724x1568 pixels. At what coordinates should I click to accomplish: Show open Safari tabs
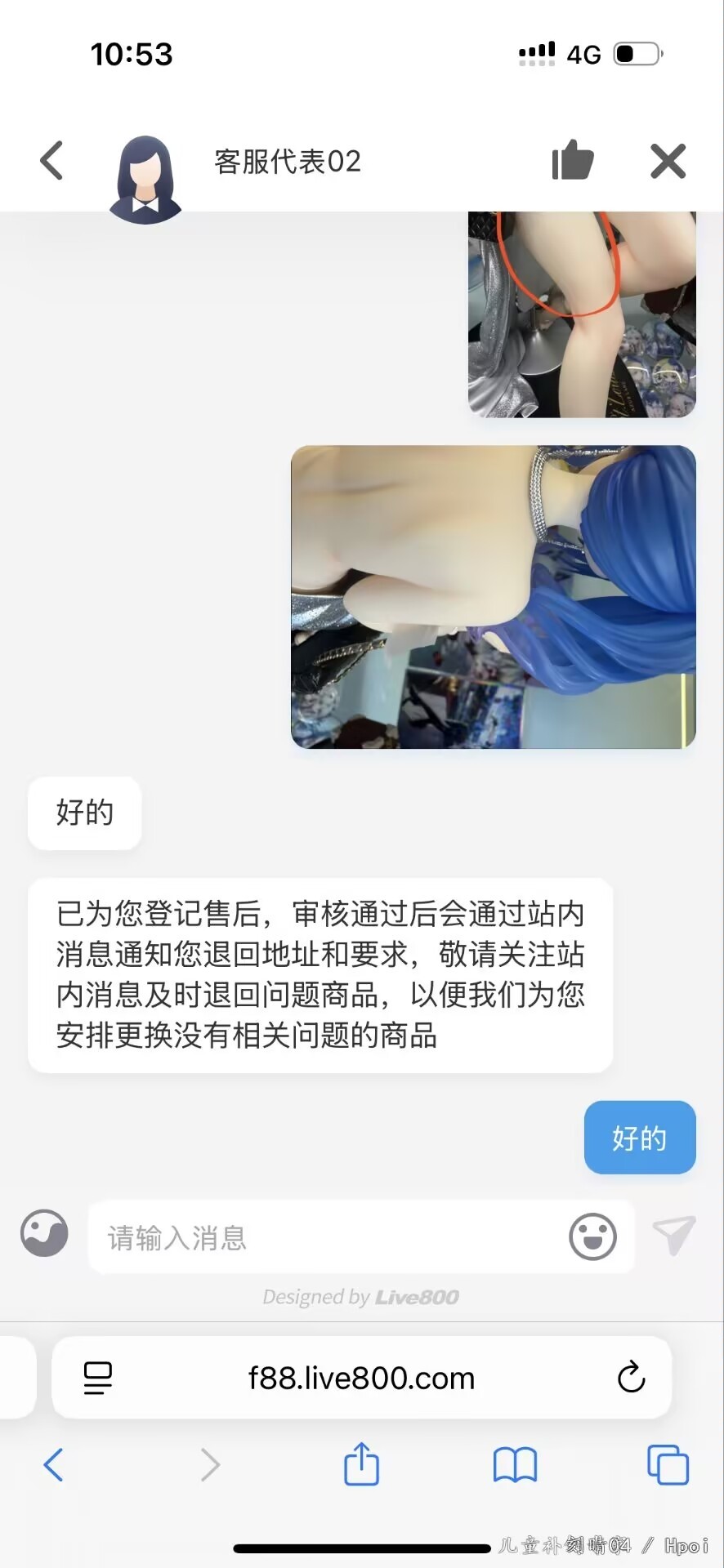(x=668, y=1464)
